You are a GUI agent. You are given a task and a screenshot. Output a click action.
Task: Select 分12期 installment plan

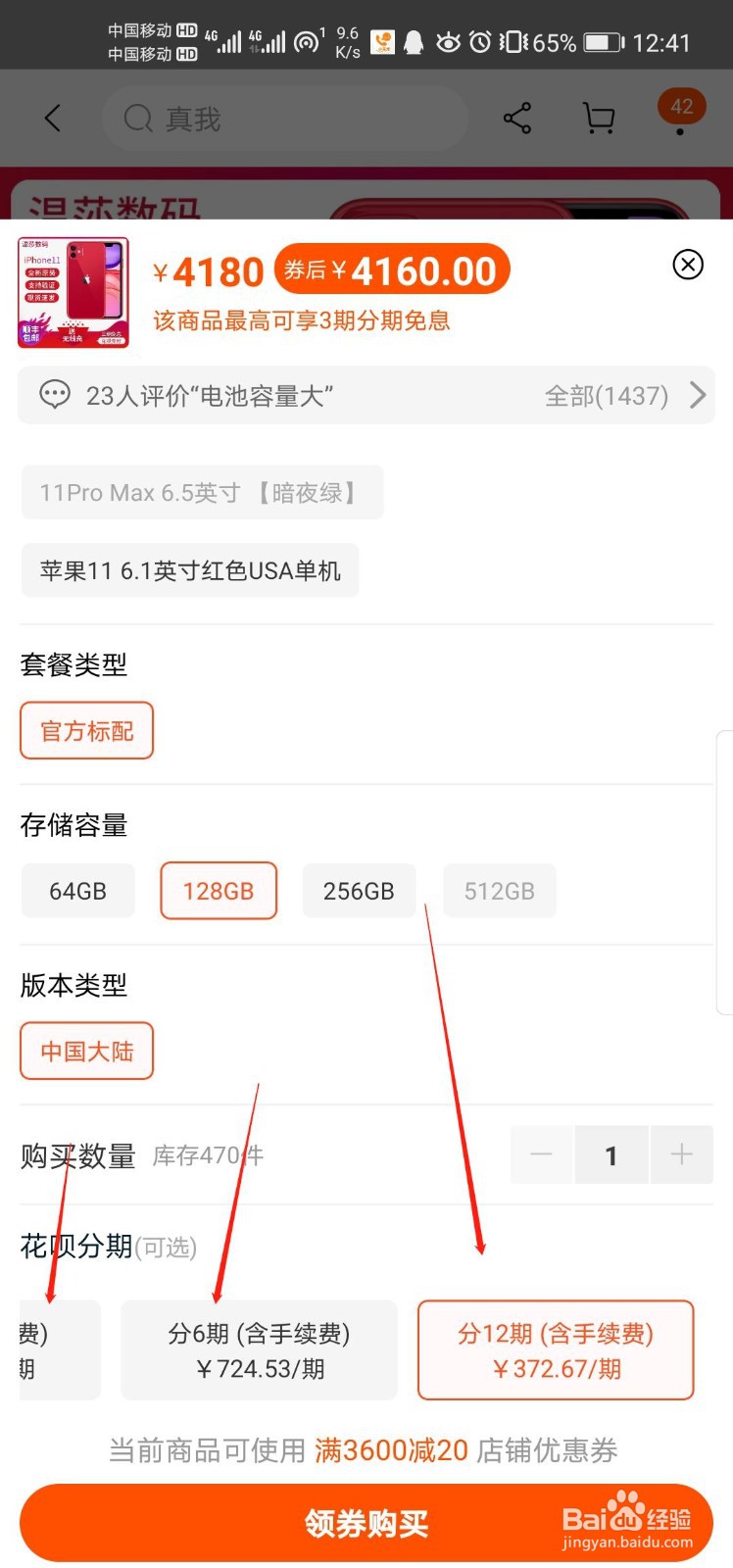point(555,1349)
